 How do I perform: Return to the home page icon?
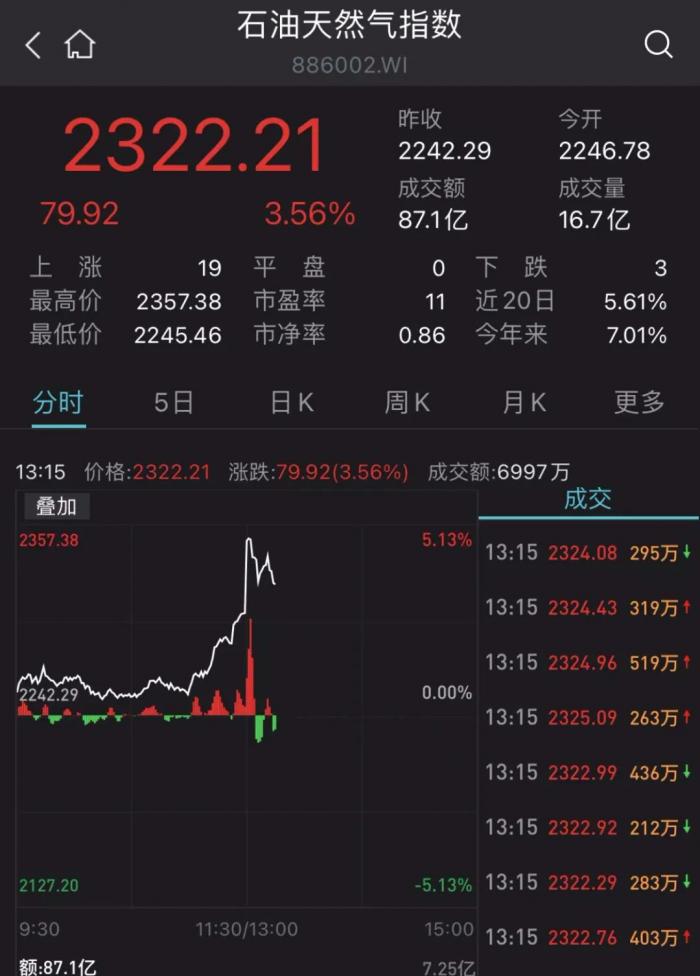coord(79,45)
